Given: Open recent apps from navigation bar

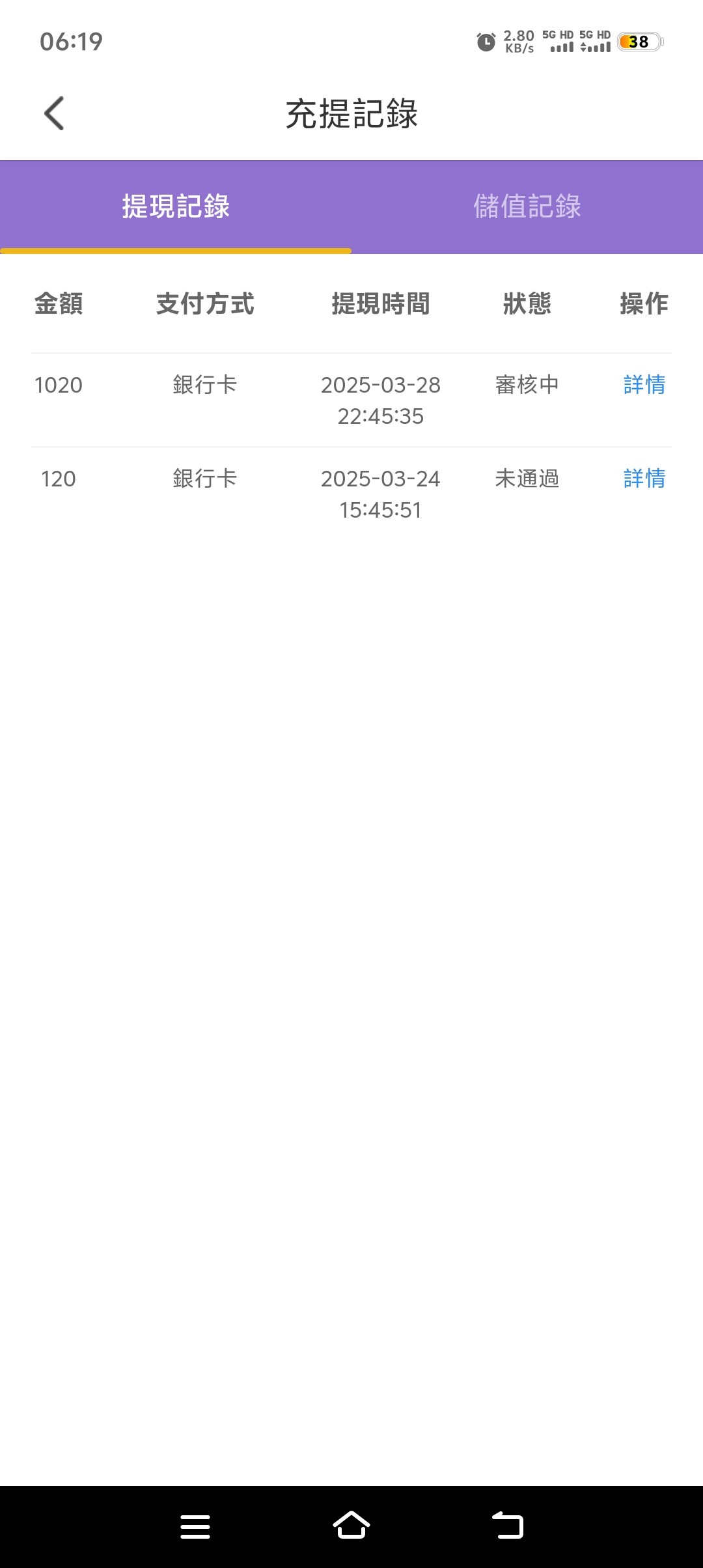Looking at the screenshot, I should pyautogui.click(x=195, y=1526).
